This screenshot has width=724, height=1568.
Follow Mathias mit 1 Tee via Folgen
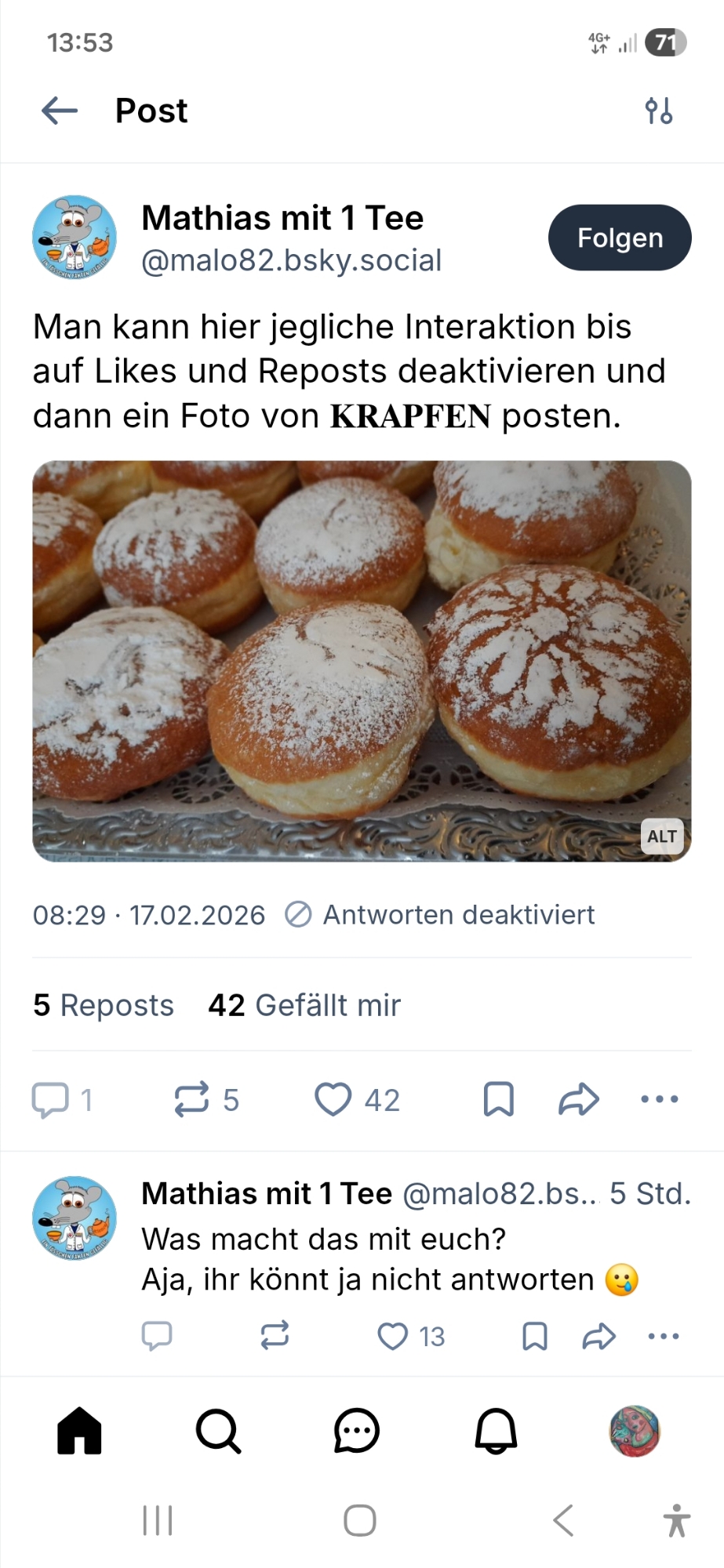tap(619, 238)
